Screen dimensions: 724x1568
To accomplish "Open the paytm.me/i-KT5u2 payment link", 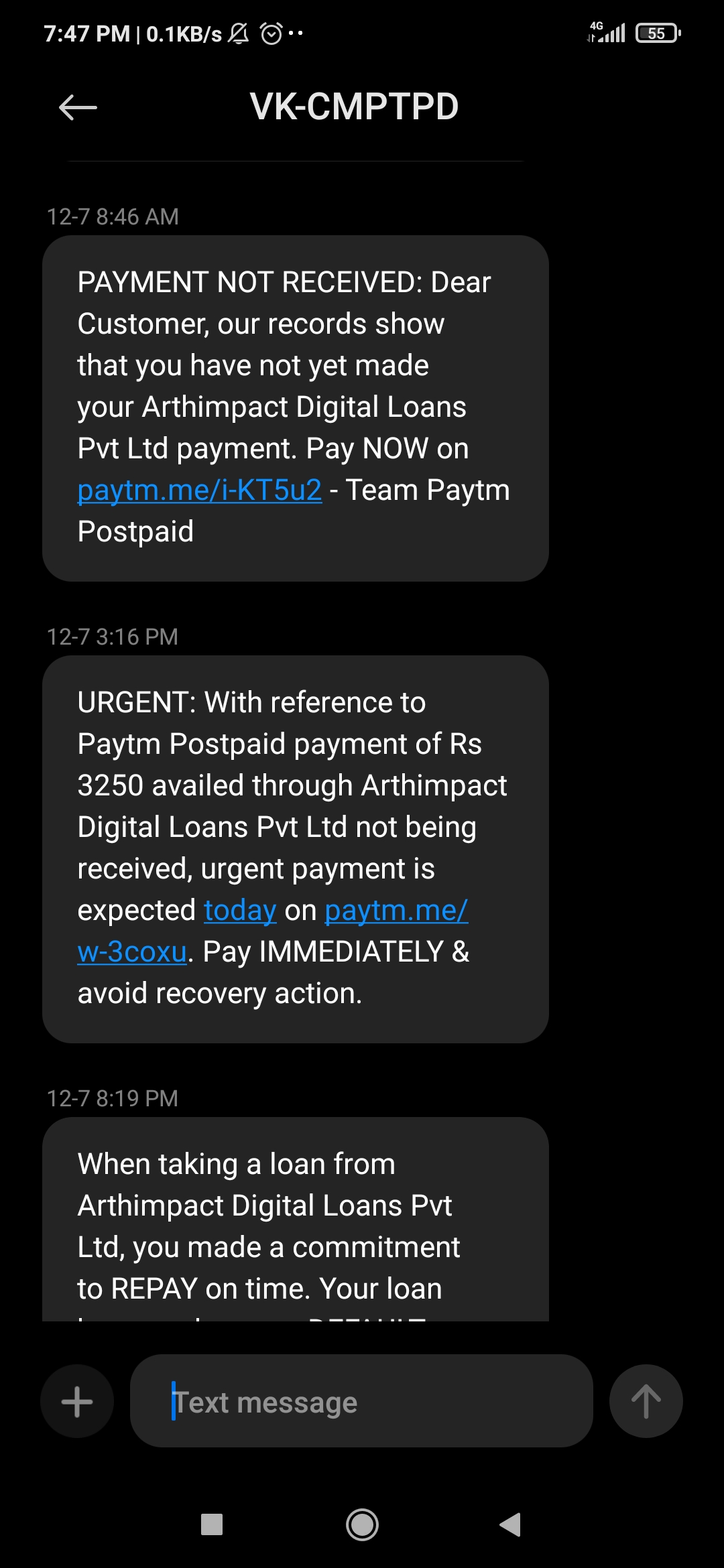I will click(x=199, y=490).
